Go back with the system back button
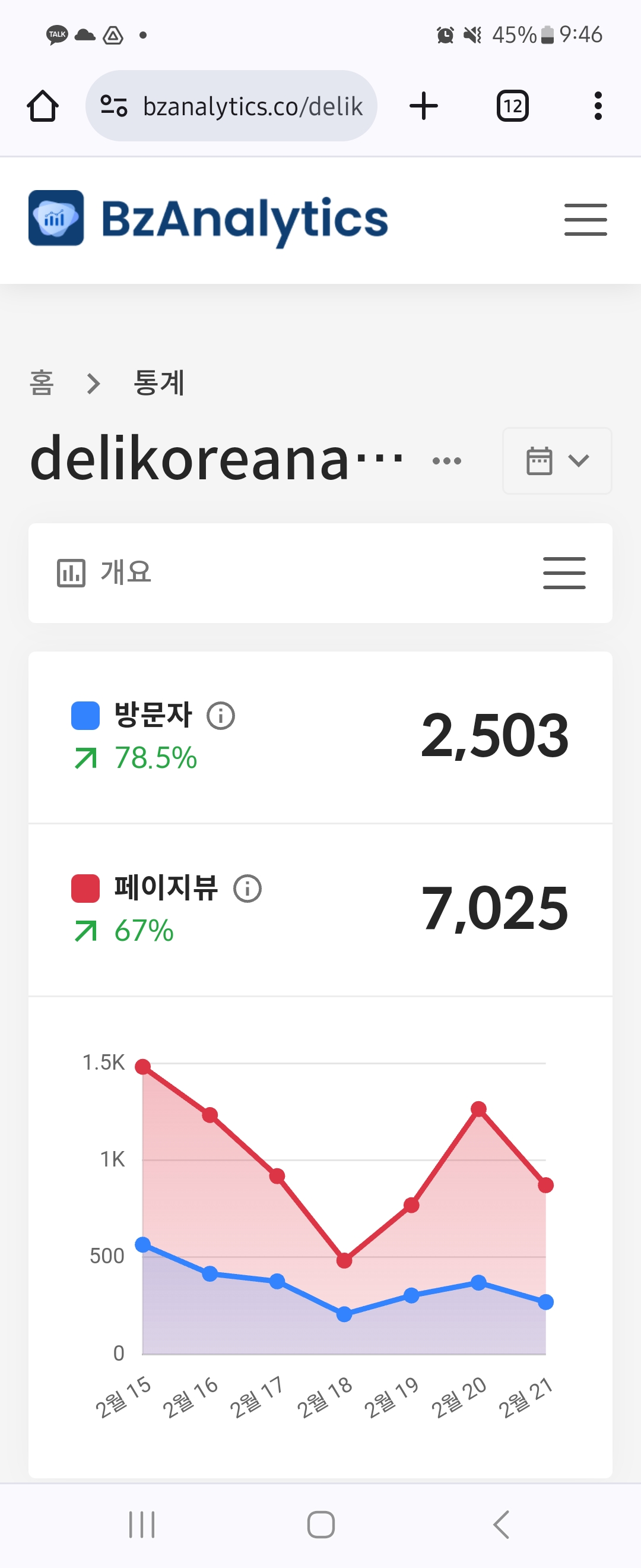The image size is (641, 1568). click(x=501, y=1525)
